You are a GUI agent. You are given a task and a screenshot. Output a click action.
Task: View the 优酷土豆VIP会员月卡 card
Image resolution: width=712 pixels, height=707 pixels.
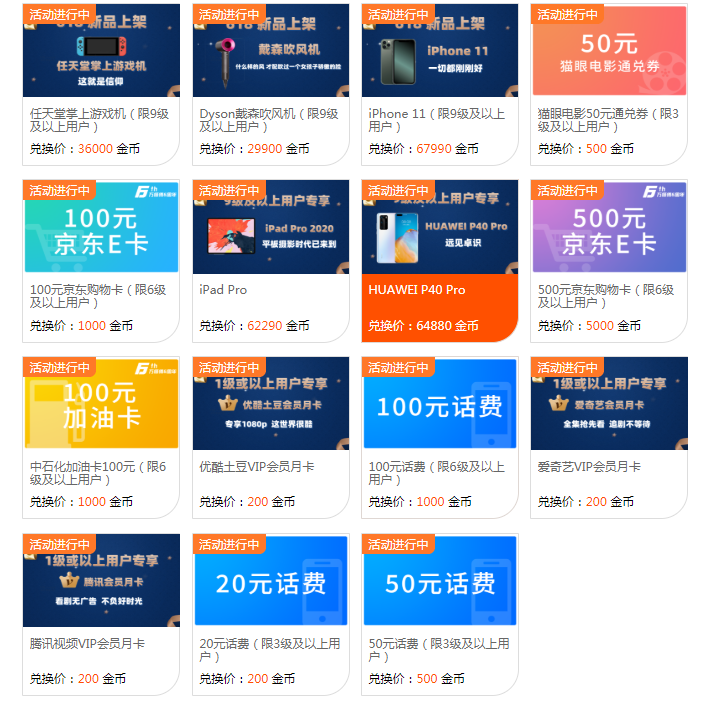271,437
